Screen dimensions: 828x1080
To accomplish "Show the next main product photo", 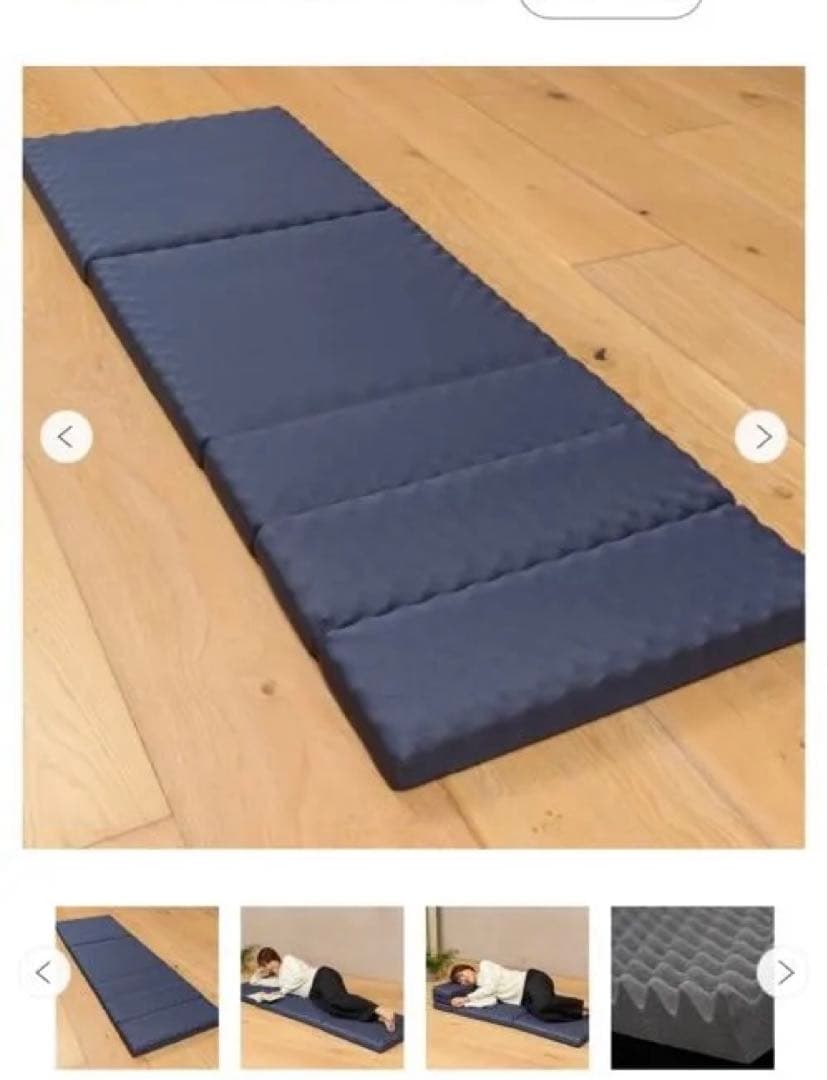I will (x=761, y=437).
